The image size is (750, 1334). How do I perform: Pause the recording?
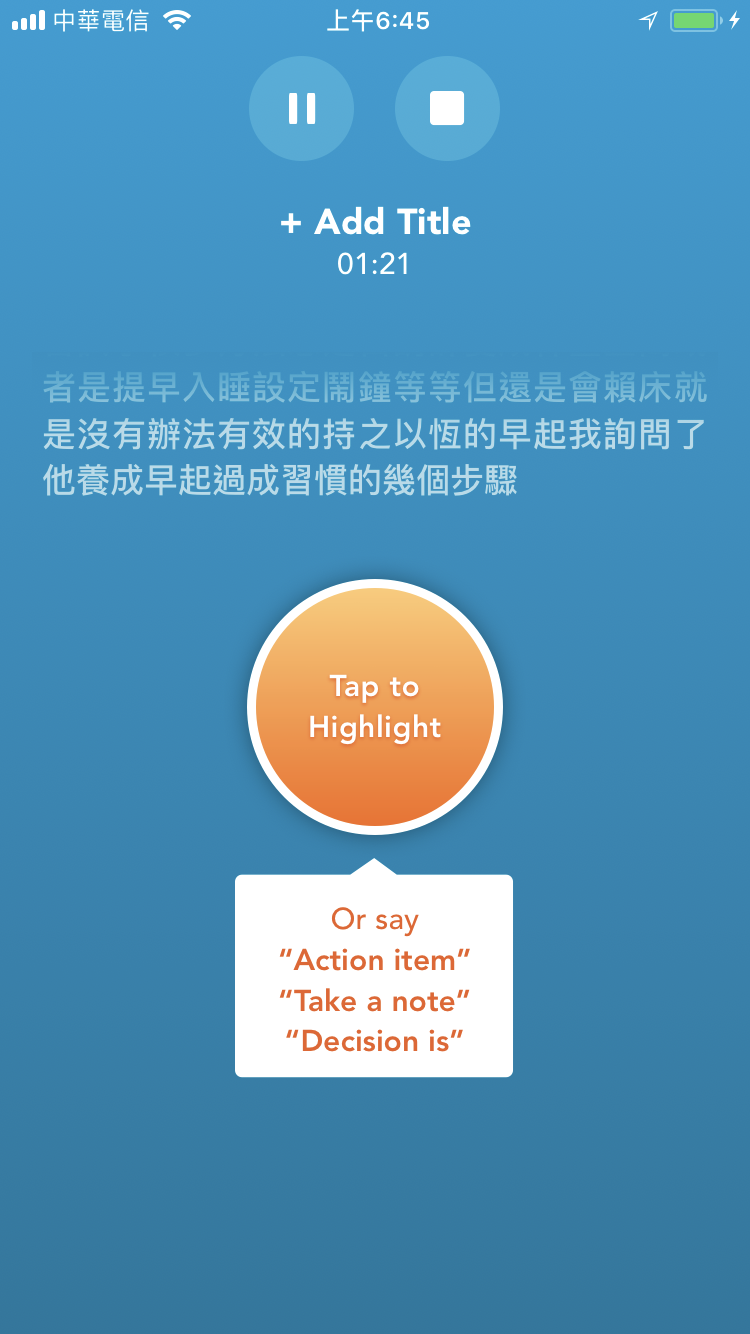click(301, 108)
